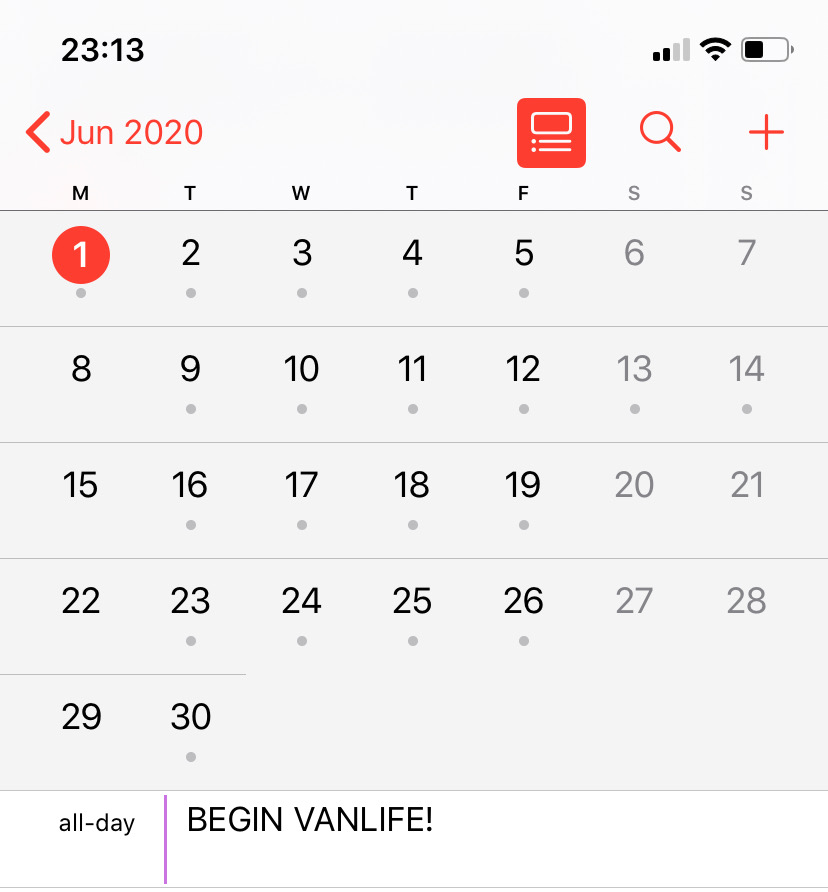This screenshot has height=892, width=828.
Task: Toggle the event list view icon
Action: click(551, 132)
